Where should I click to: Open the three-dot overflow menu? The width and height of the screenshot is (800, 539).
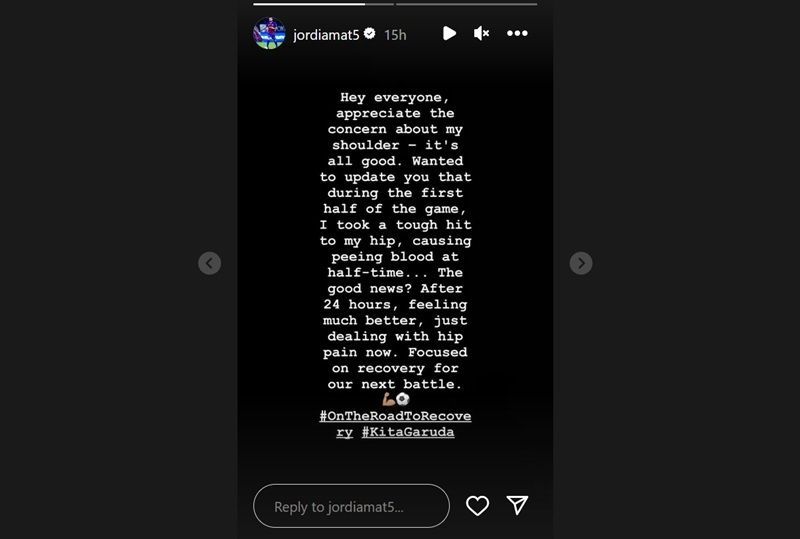(x=517, y=34)
